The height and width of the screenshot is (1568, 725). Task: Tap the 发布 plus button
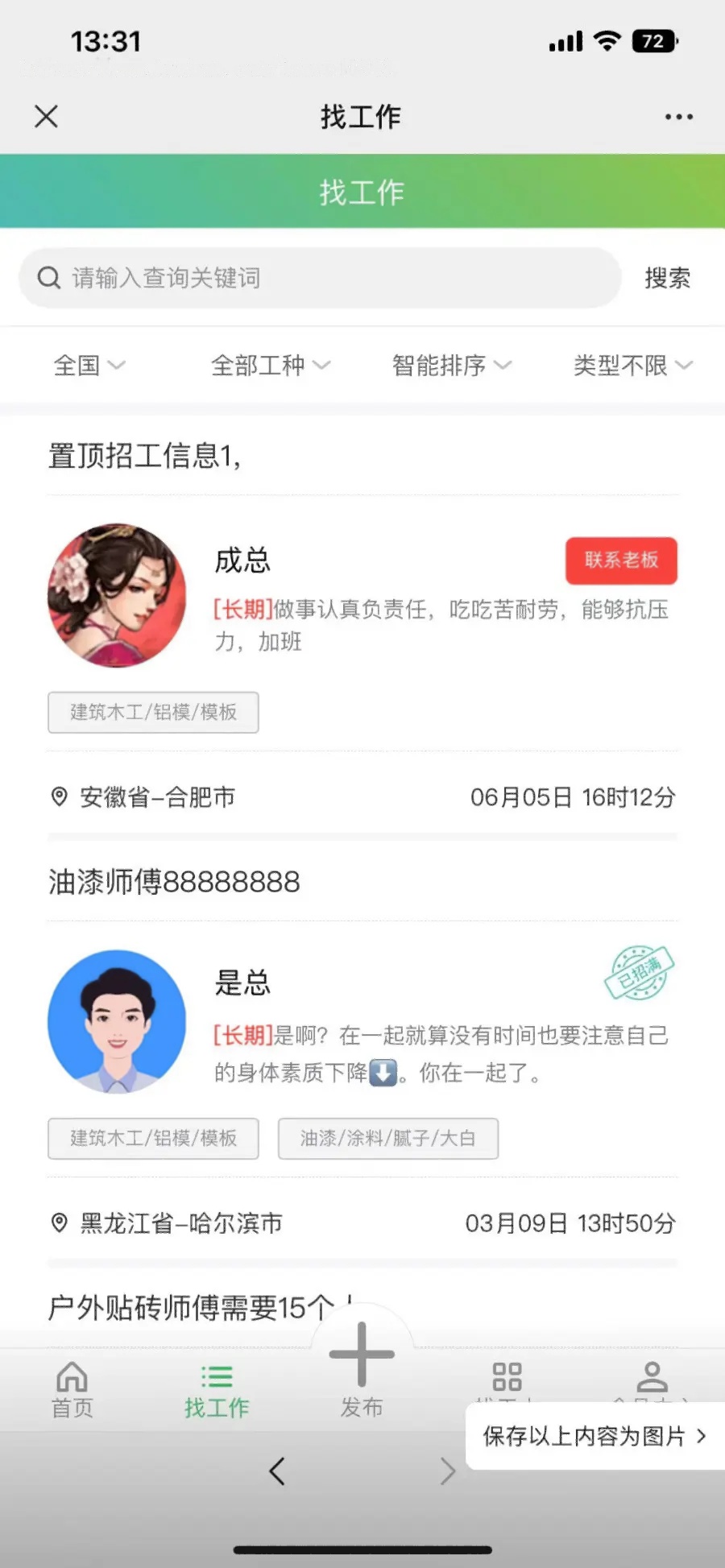coord(362,1361)
